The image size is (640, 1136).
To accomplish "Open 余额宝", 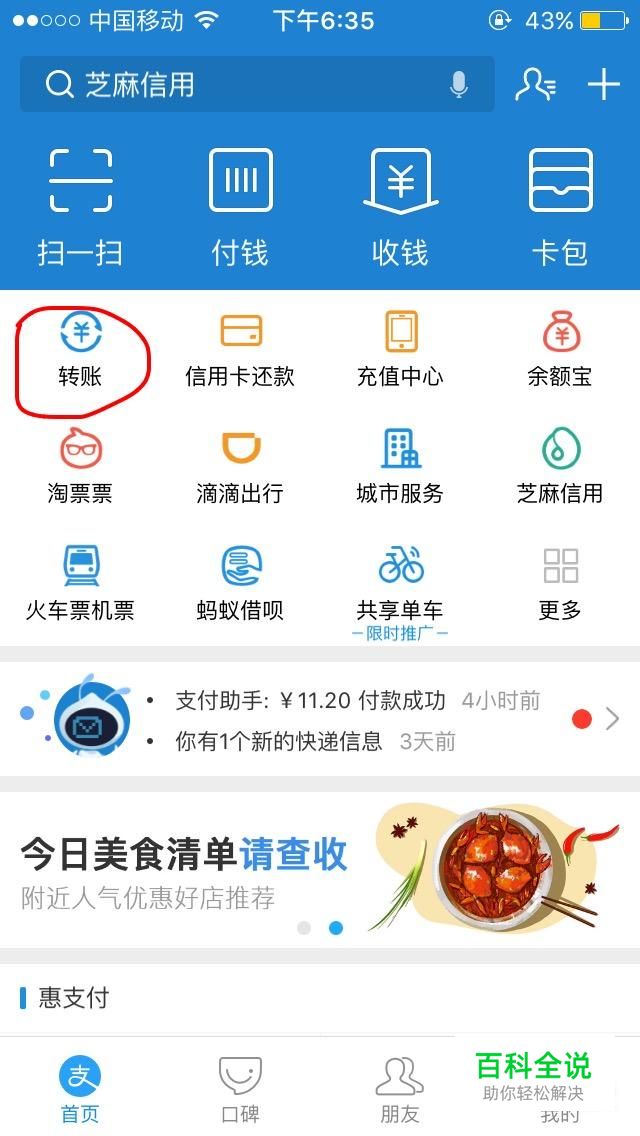I will tap(560, 350).
